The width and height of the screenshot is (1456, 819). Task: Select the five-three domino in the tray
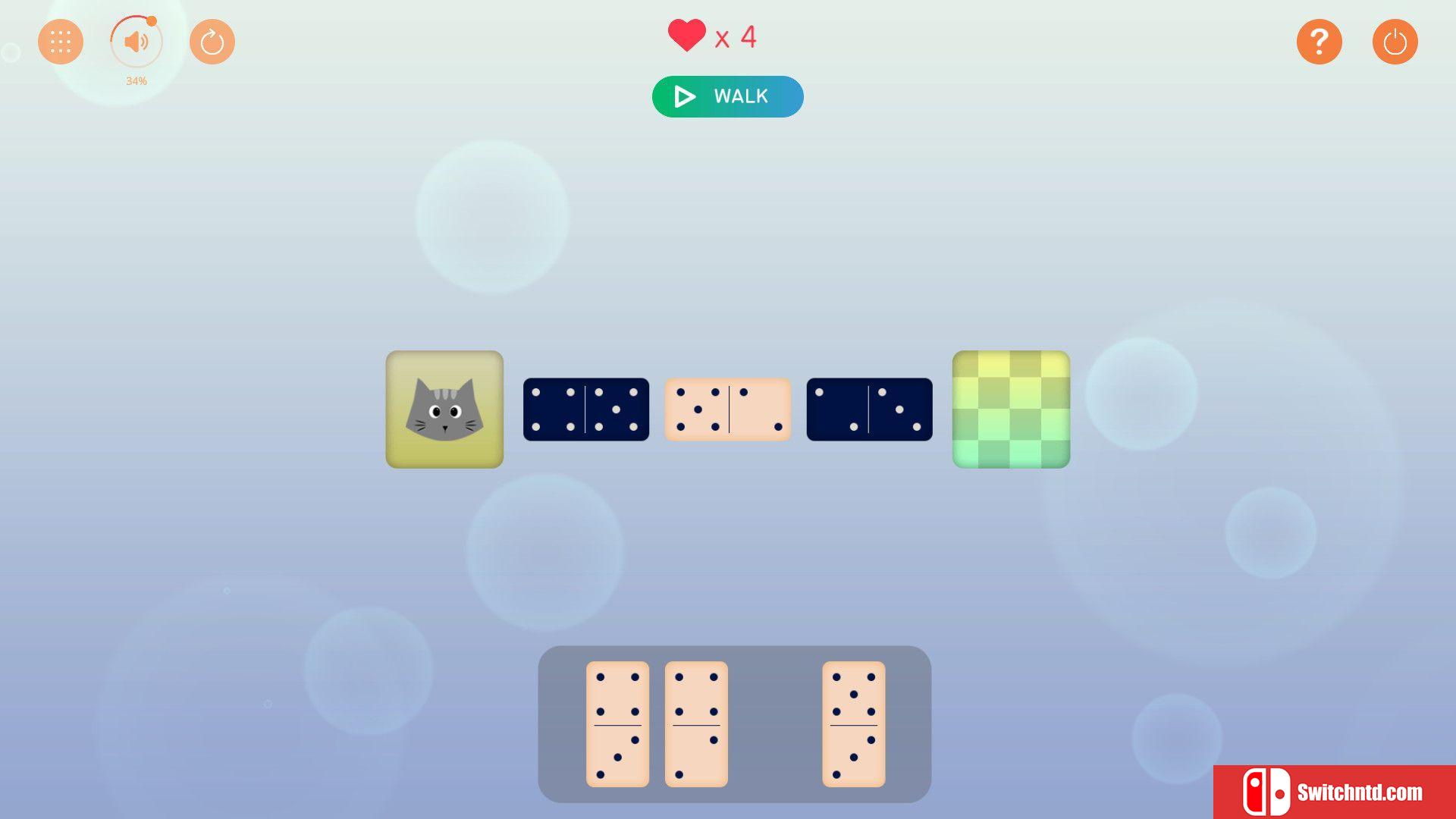click(853, 724)
